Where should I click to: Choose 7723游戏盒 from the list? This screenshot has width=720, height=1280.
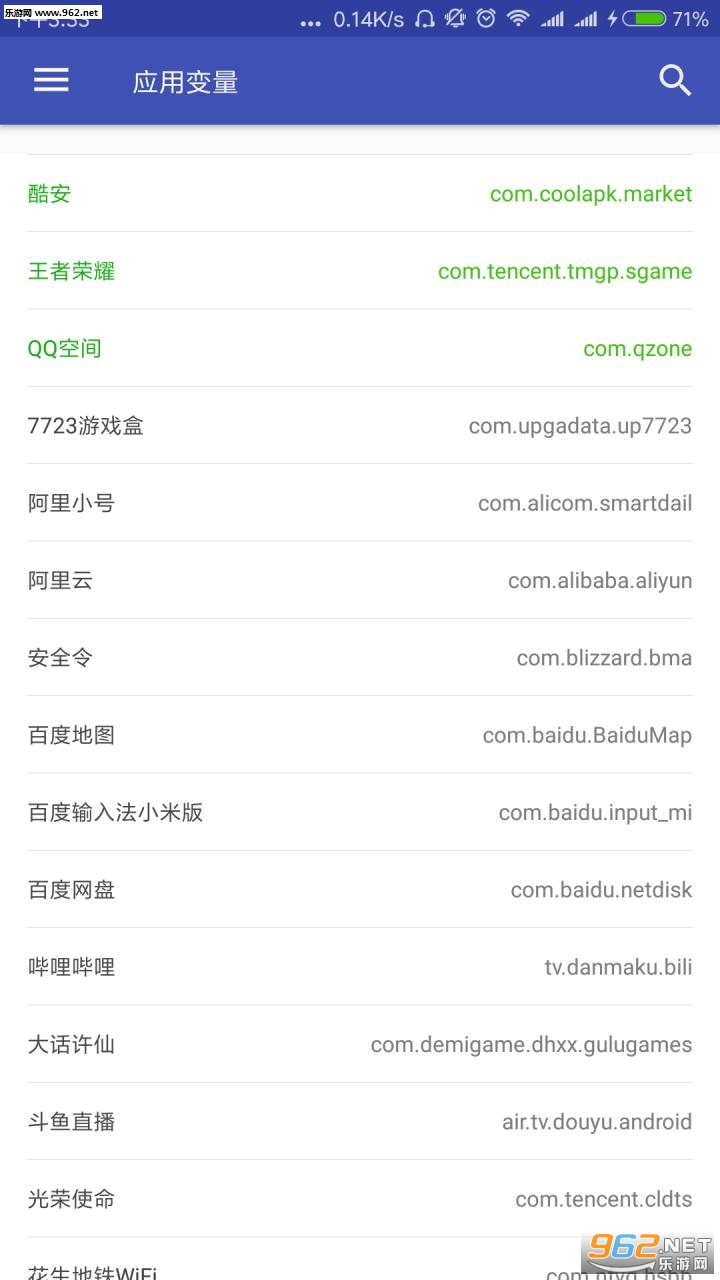tap(360, 426)
